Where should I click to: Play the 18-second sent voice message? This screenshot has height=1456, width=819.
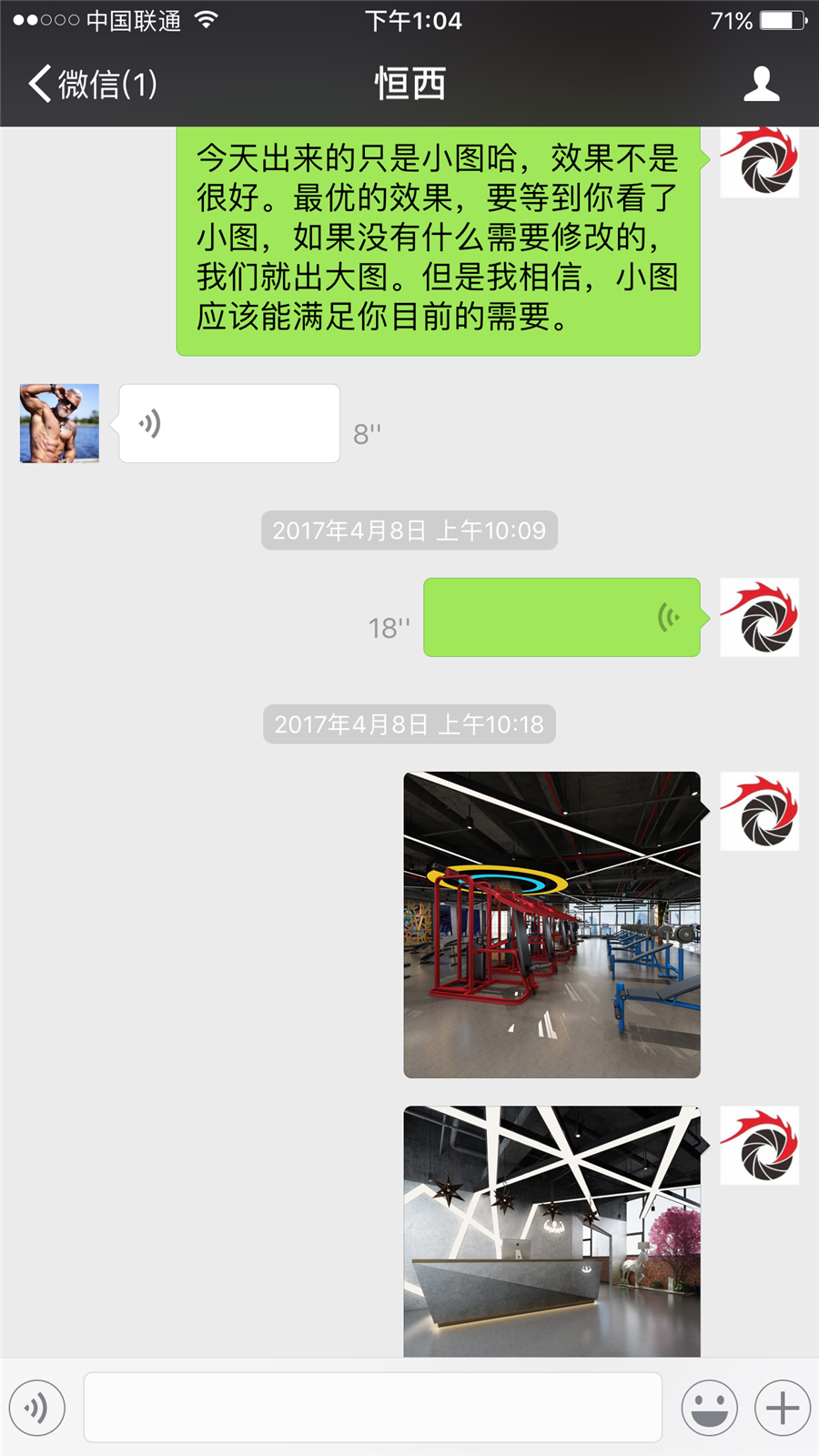pos(561,617)
